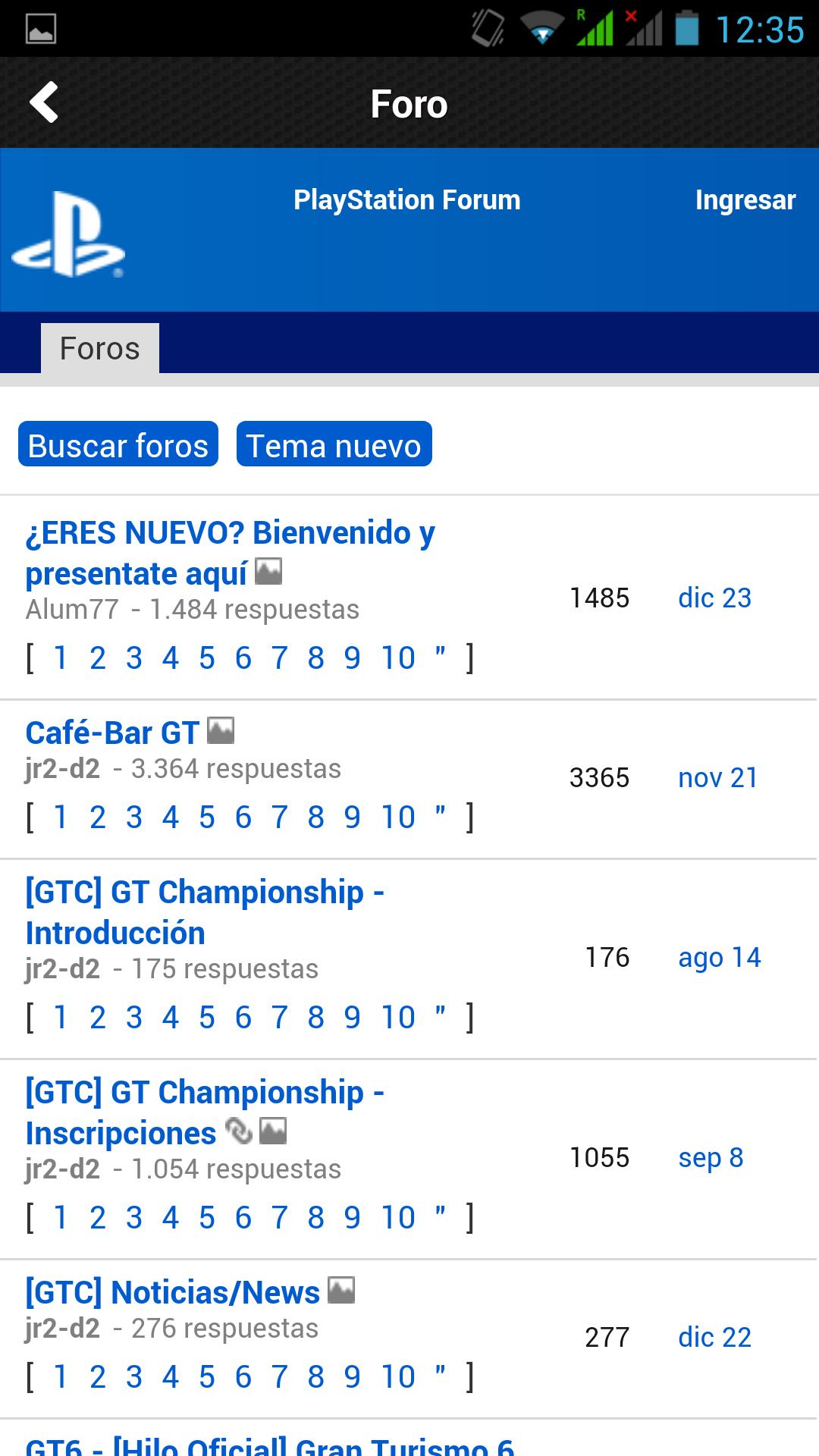Tap Ingresar to log in
The height and width of the screenshot is (1456, 819).
pyautogui.click(x=745, y=200)
